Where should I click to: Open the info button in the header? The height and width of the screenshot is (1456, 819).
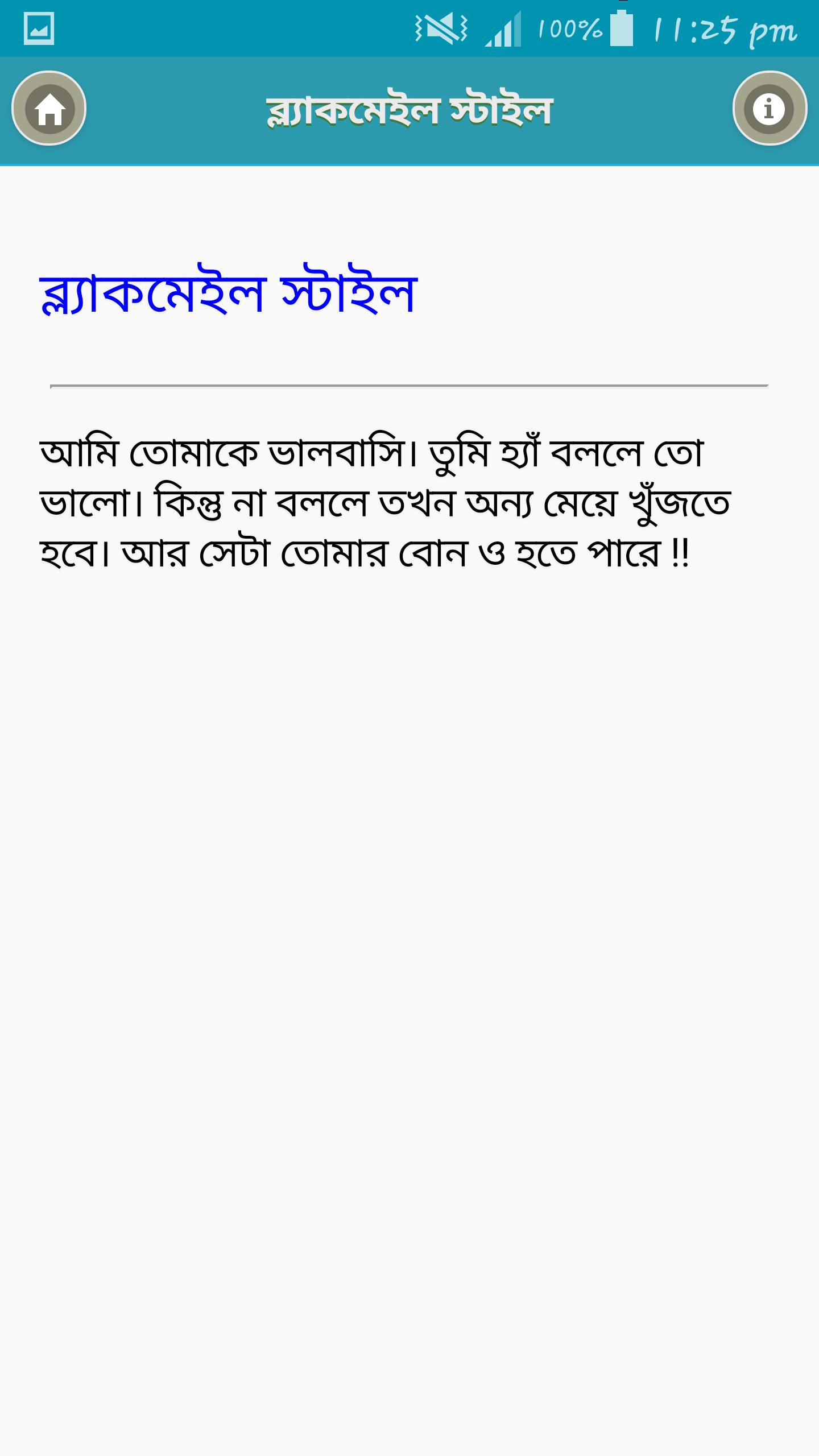point(770,108)
